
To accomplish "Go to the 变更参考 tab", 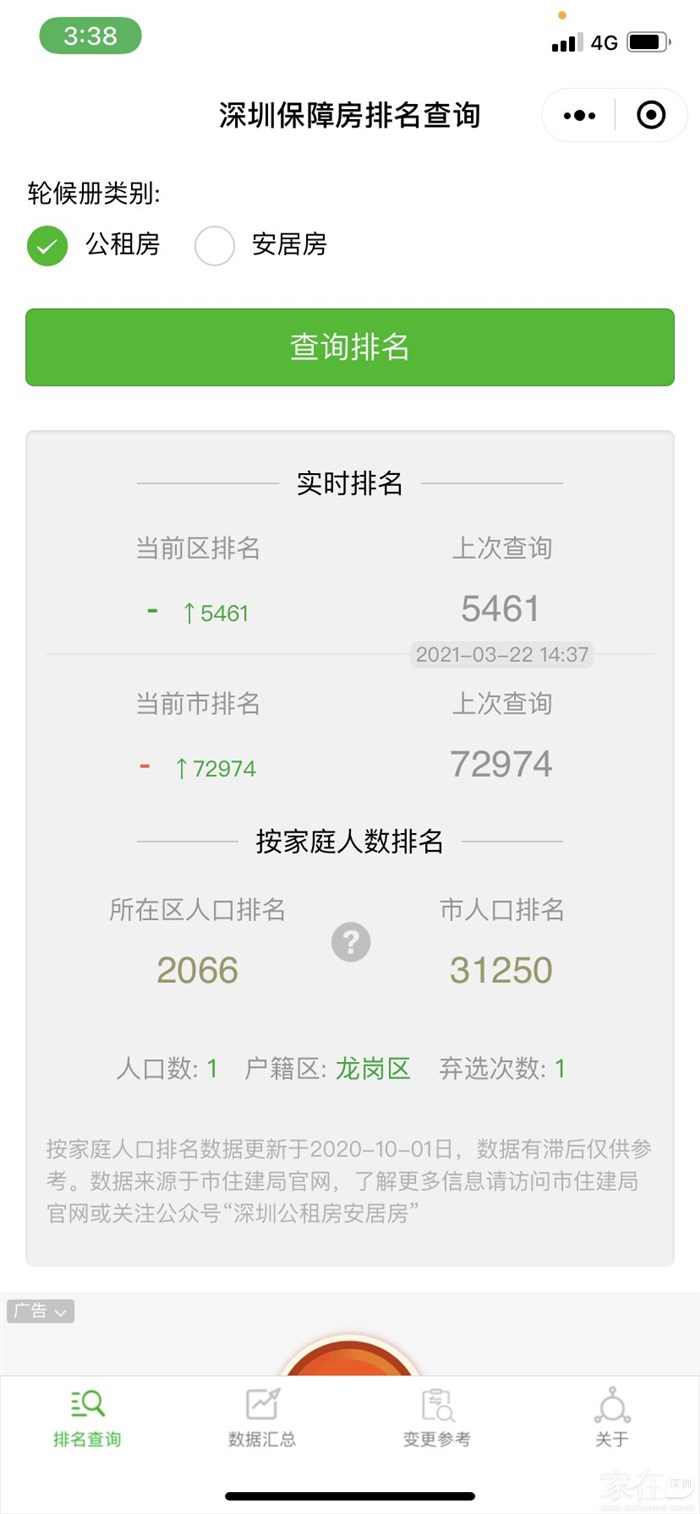I will click(437, 1417).
